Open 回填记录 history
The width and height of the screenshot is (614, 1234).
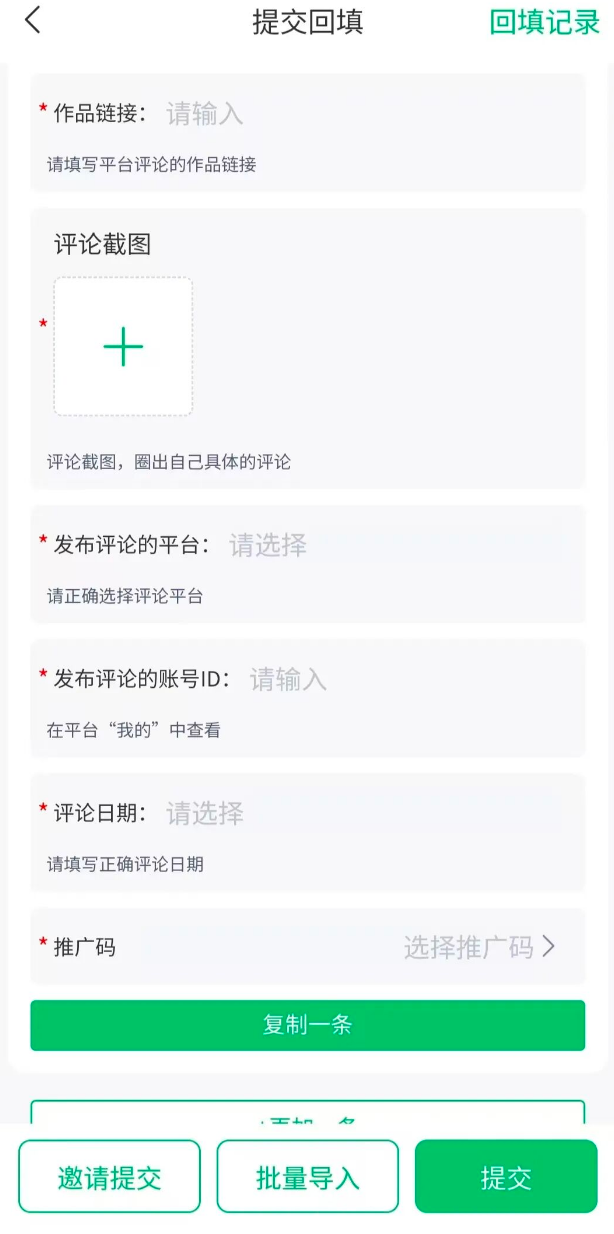click(x=545, y=22)
